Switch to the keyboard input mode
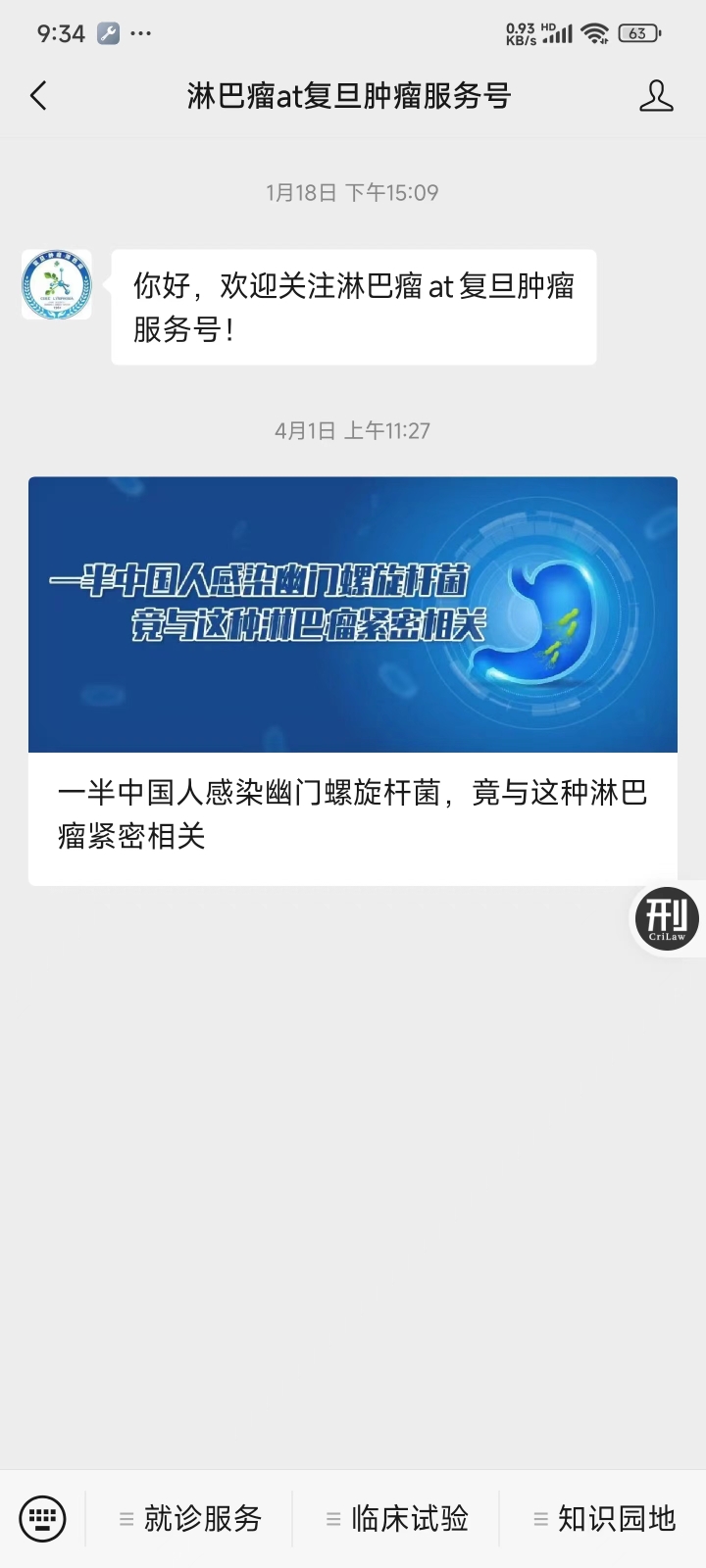The height and width of the screenshot is (1568, 706). [x=42, y=1519]
